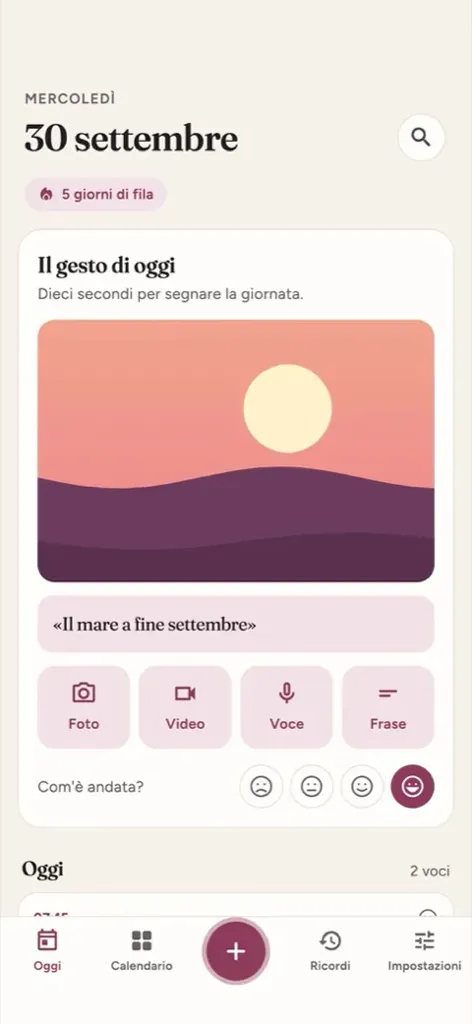
Task: Write a Frase for today
Action: tap(388, 707)
